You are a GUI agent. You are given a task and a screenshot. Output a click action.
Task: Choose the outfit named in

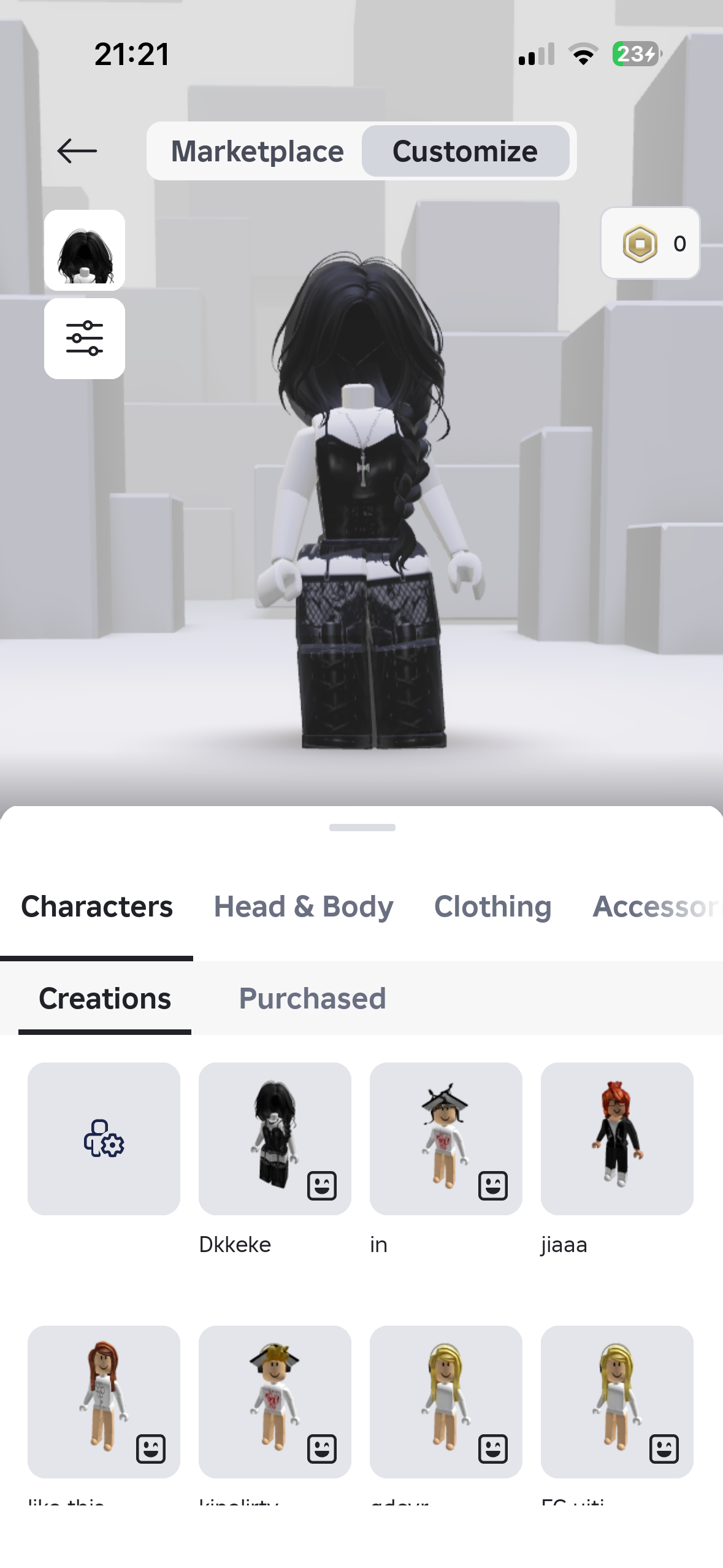click(x=446, y=1139)
